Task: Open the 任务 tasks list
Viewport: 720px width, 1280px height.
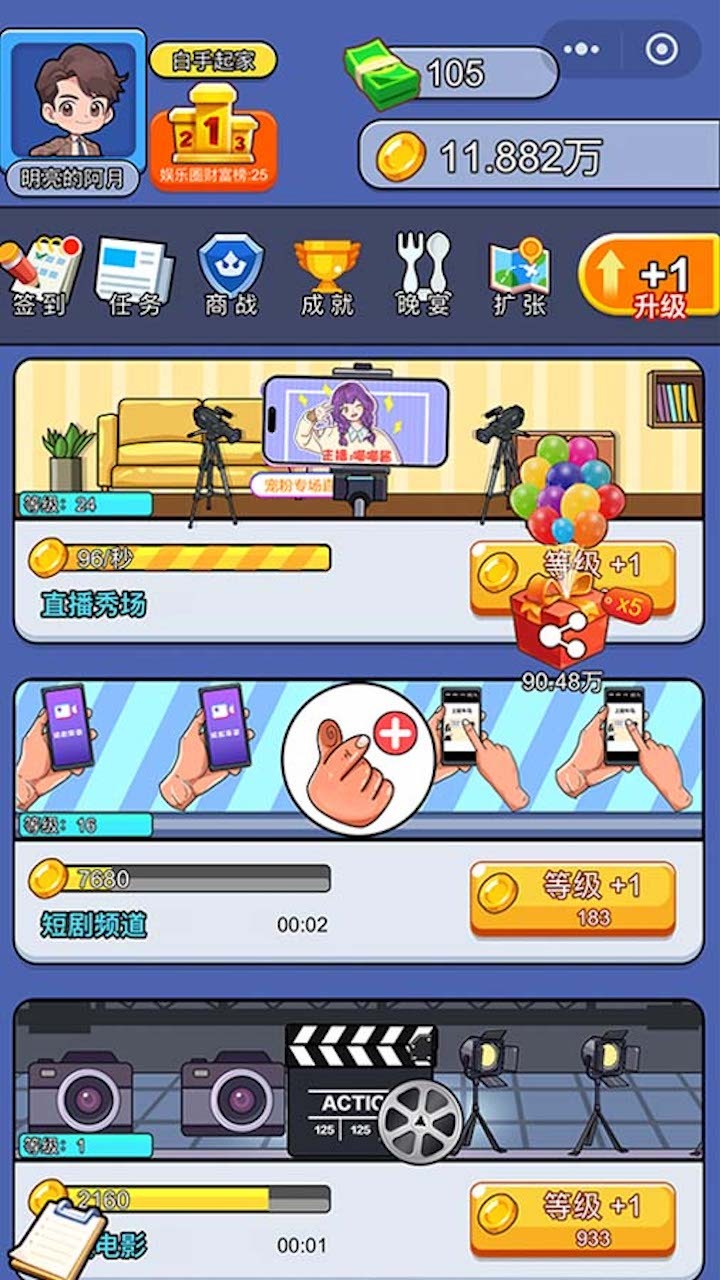Action: coord(135,276)
